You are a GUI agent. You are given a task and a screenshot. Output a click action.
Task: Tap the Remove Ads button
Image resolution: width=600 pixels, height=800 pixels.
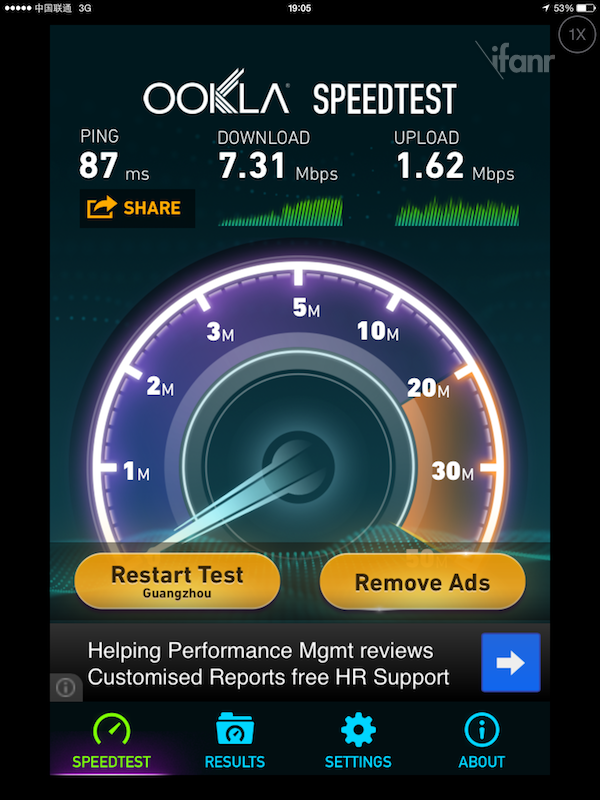[x=422, y=581]
